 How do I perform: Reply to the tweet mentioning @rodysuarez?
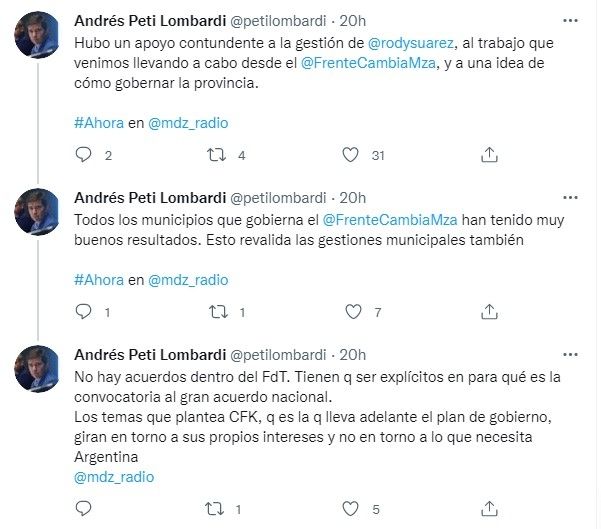(x=85, y=155)
